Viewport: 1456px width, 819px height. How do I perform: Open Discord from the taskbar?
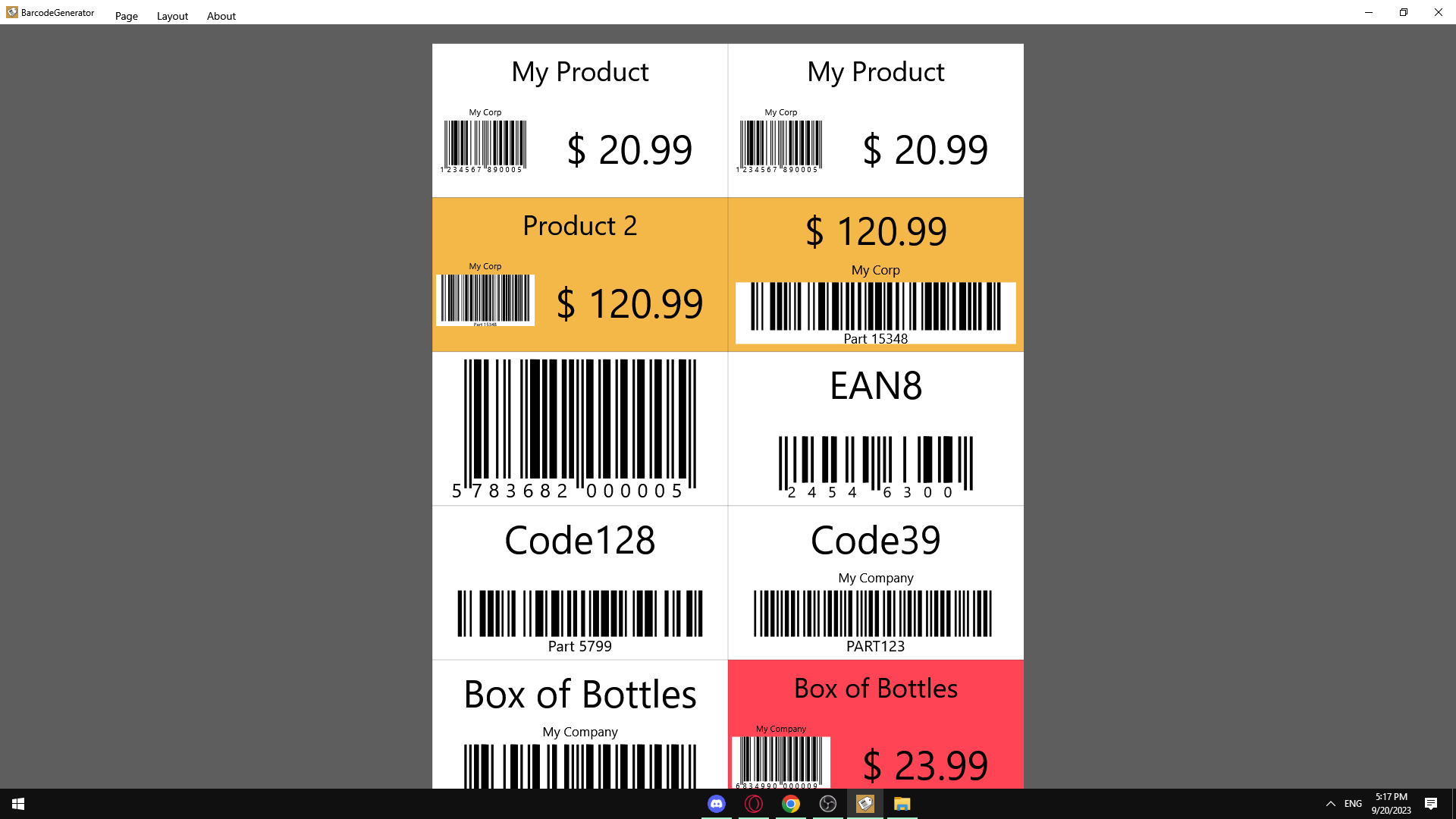(x=716, y=804)
